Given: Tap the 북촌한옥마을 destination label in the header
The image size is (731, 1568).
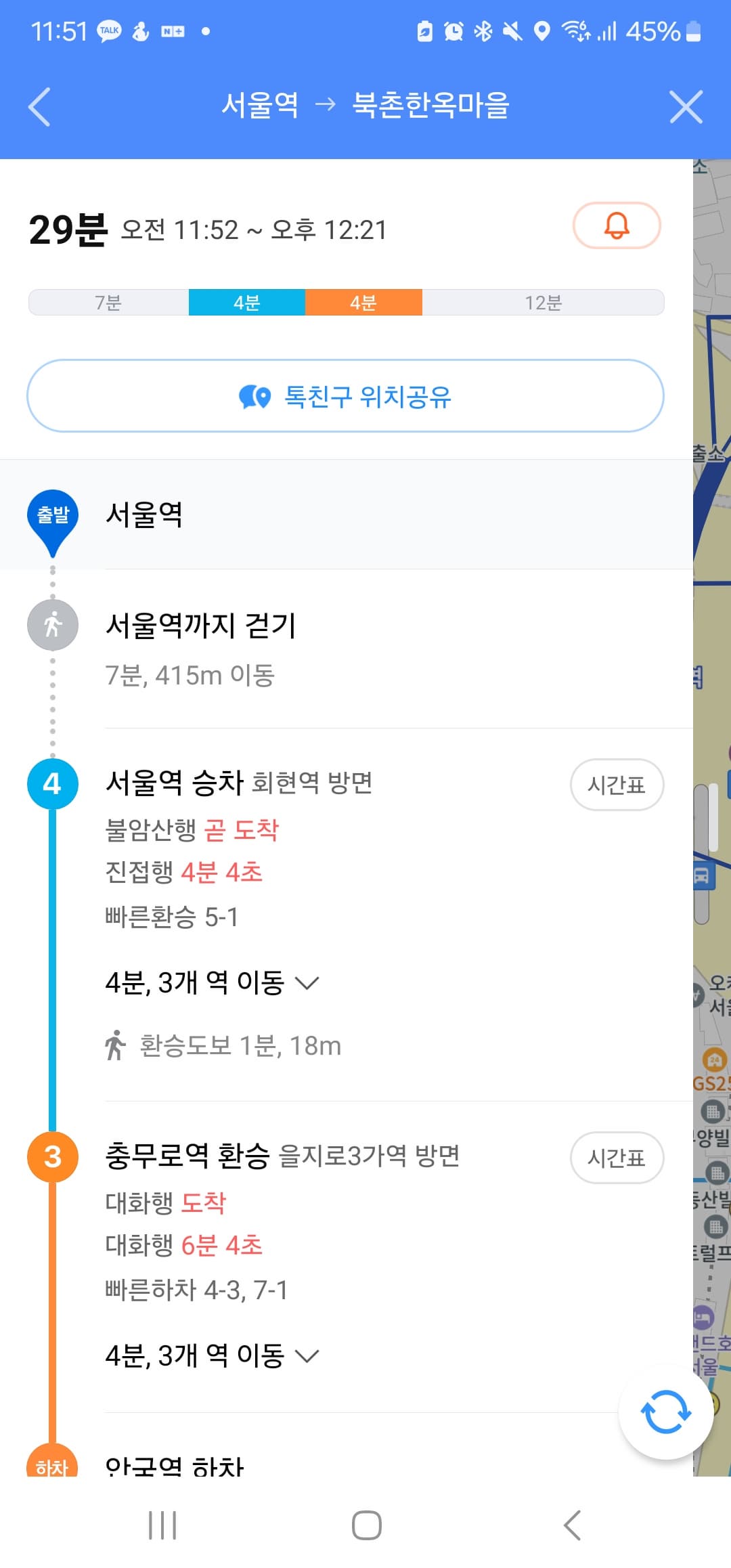Looking at the screenshot, I should [431, 106].
